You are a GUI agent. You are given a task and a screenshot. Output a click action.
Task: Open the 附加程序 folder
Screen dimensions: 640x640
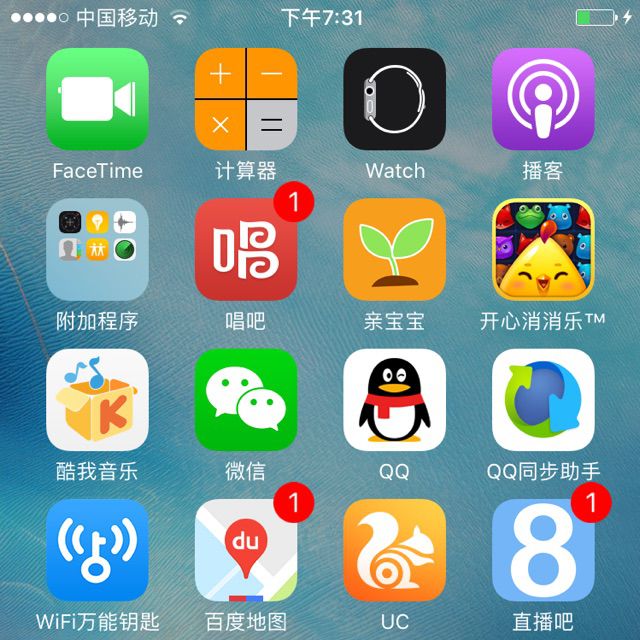coord(97,250)
